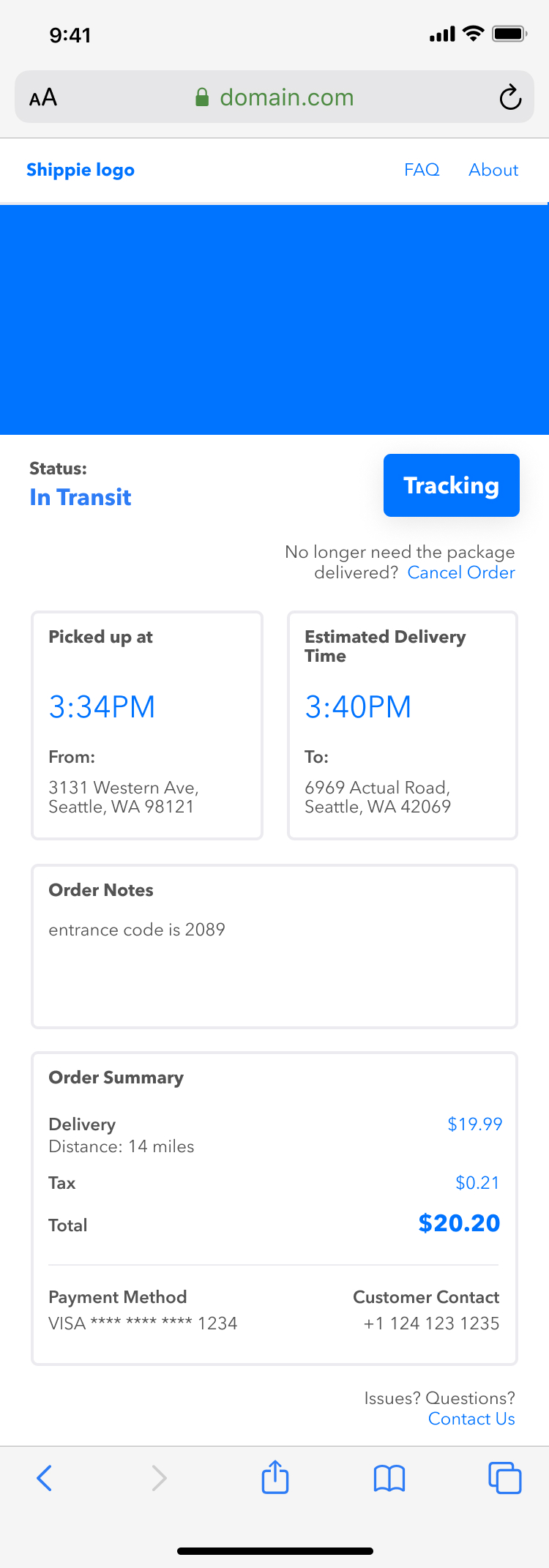Go to the About page
Screen dimensions: 549x1568
(x=493, y=170)
